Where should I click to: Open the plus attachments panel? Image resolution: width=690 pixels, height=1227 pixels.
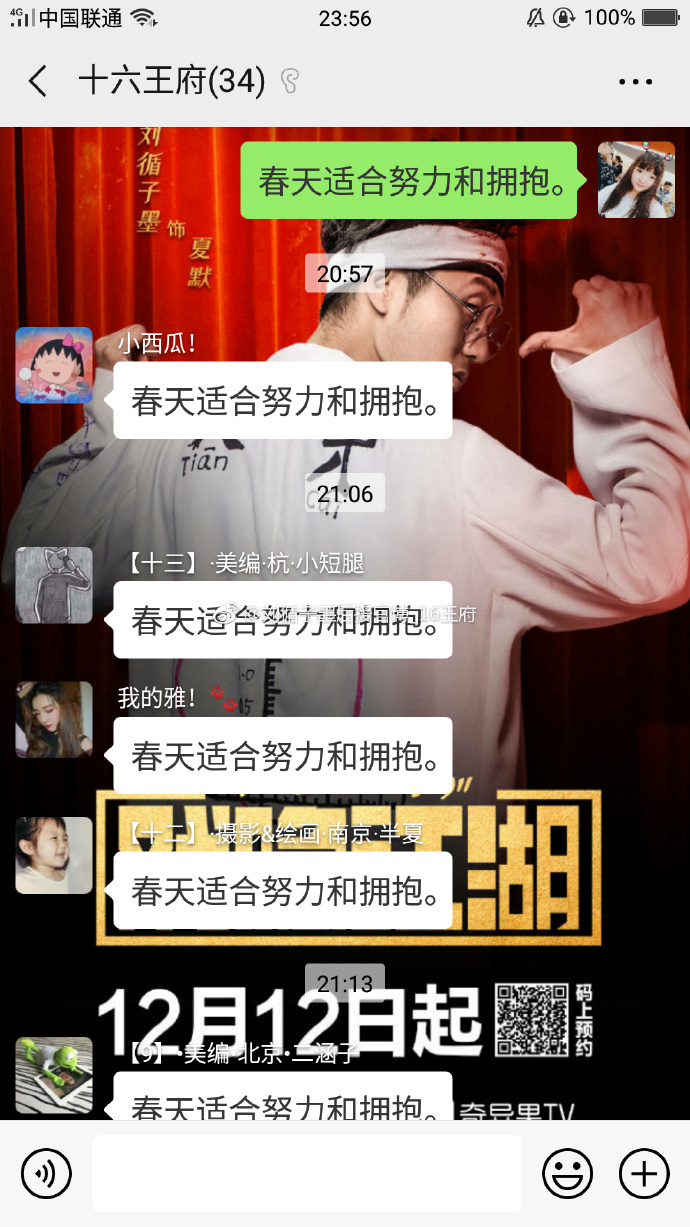(x=643, y=1173)
